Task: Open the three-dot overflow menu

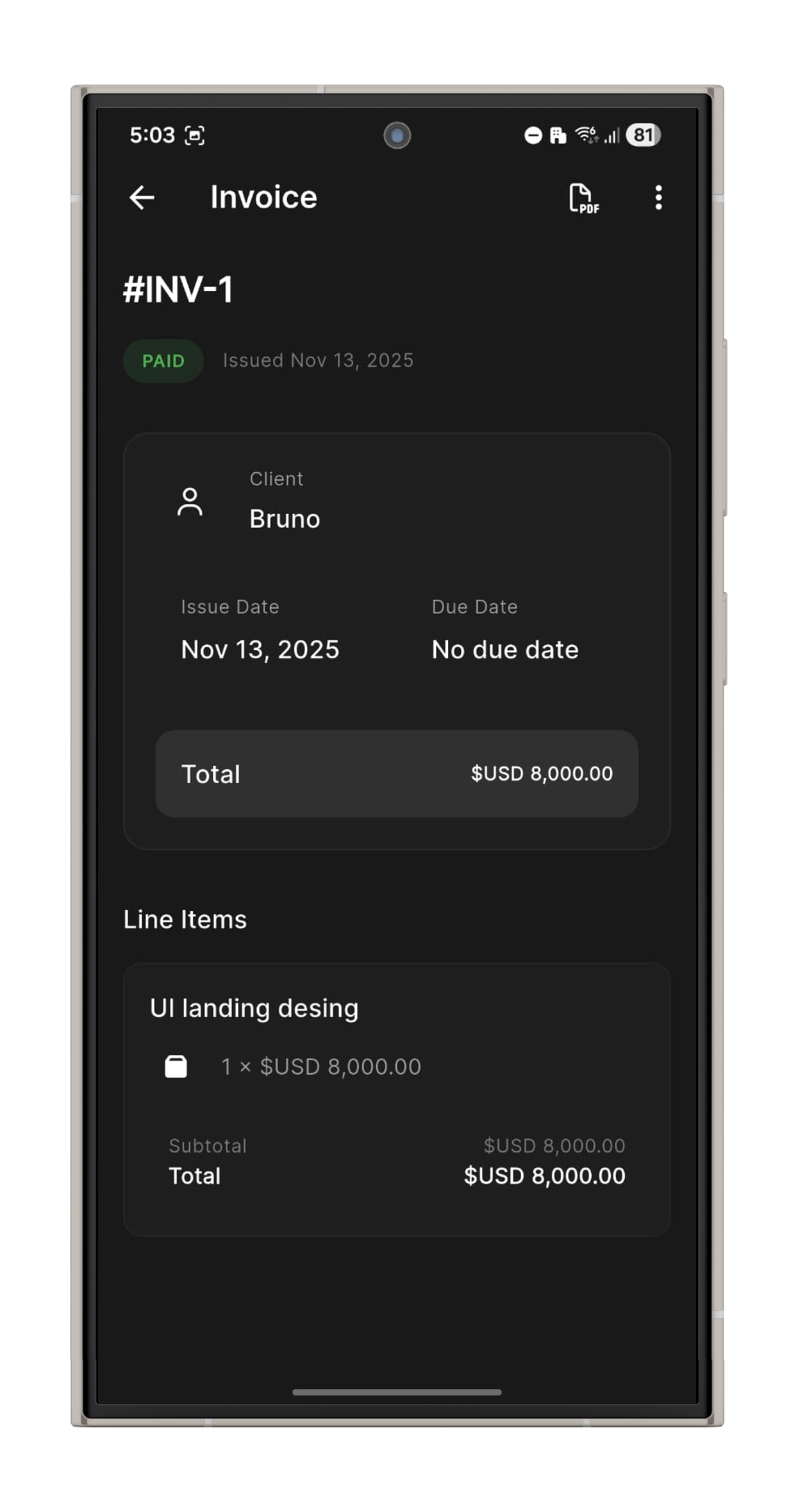Action: pos(658,197)
